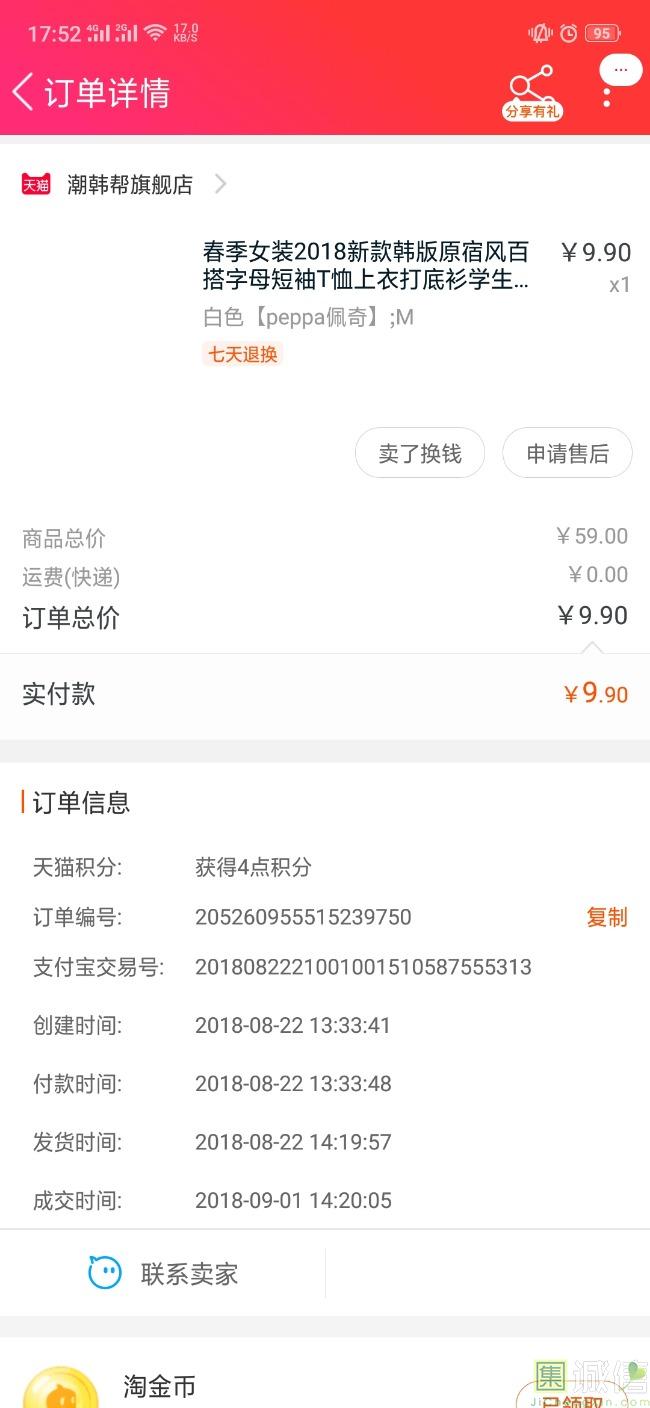Open the 淘金币 row
650x1408 pixels.
coord(160,1386)
